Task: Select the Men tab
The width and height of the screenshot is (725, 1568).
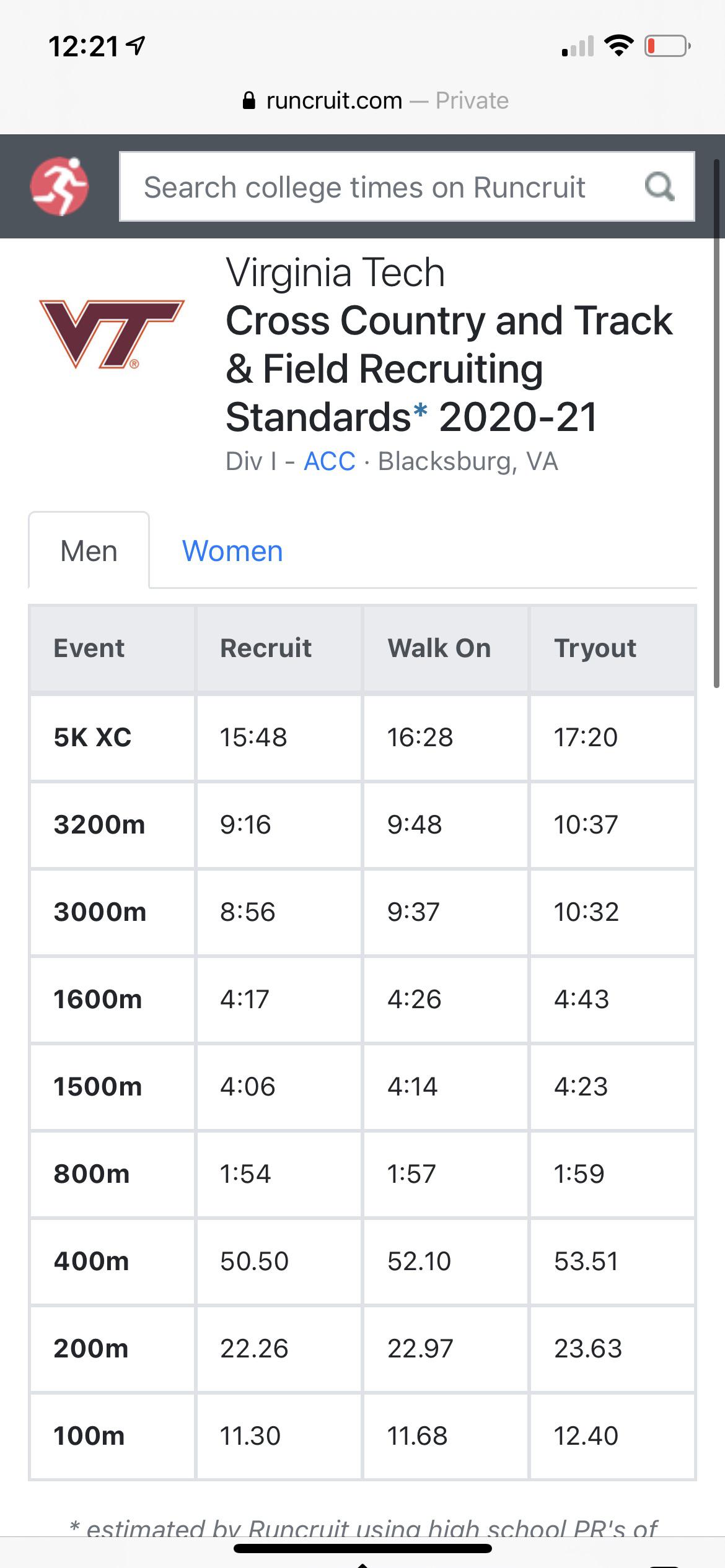Action: point(89,551)
